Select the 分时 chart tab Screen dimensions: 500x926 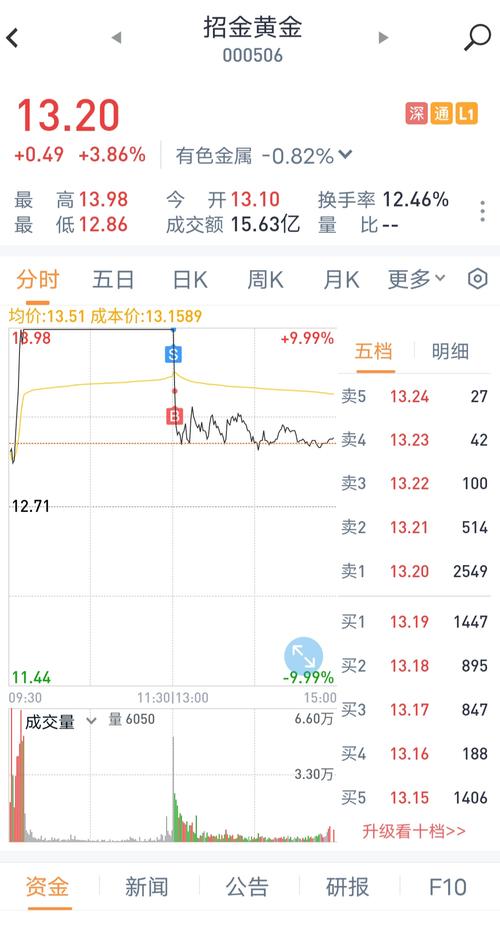(38, 279)
